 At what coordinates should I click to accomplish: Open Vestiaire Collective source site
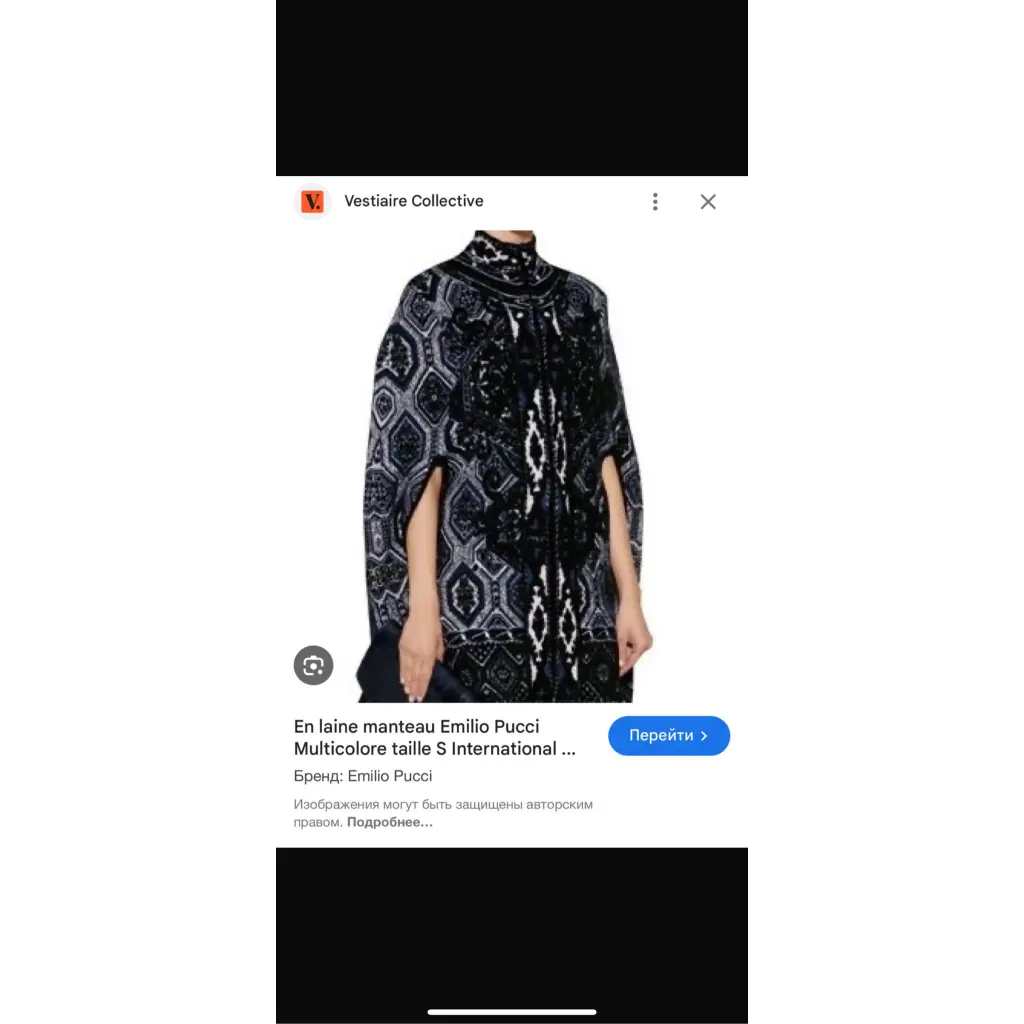pos(413,201)
